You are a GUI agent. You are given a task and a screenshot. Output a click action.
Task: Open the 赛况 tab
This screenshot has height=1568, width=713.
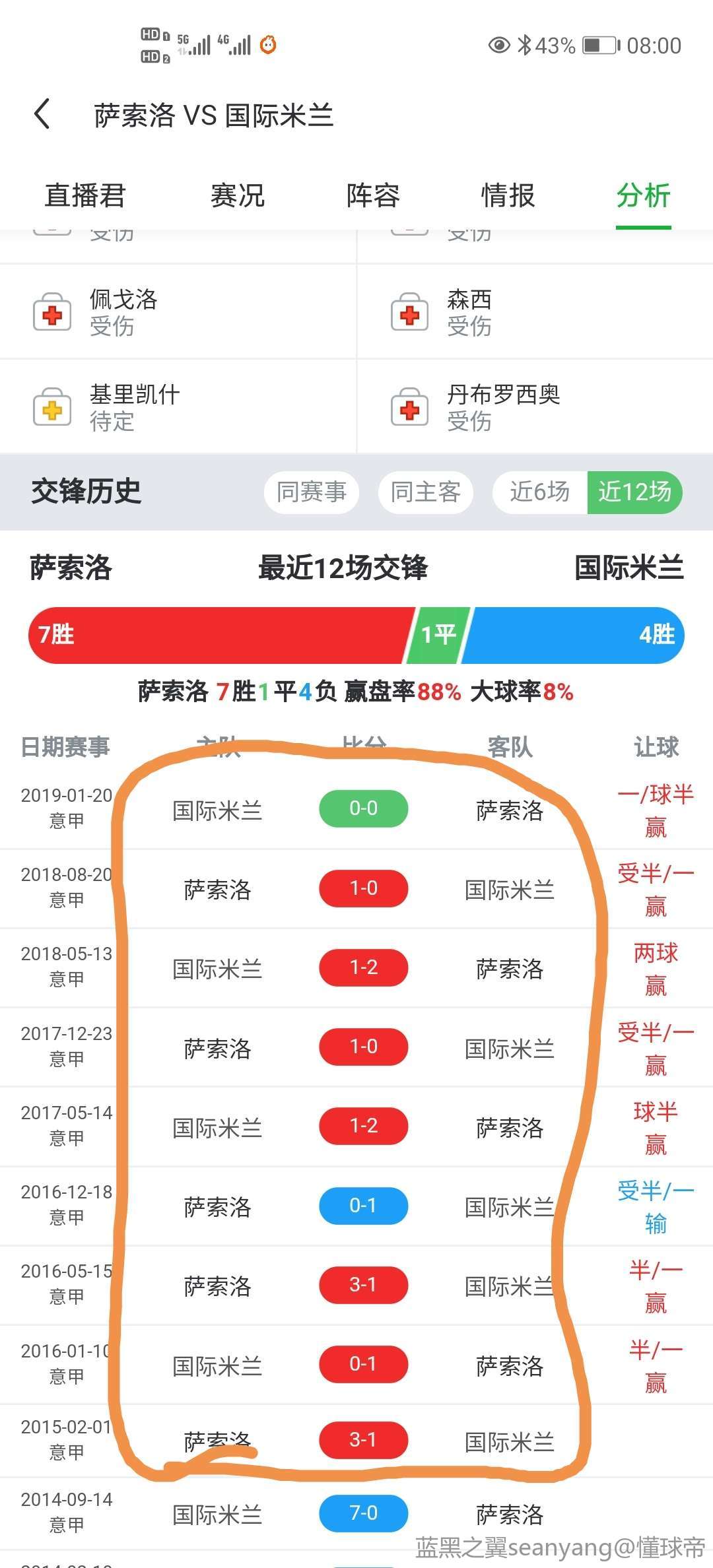click(238, 195)
